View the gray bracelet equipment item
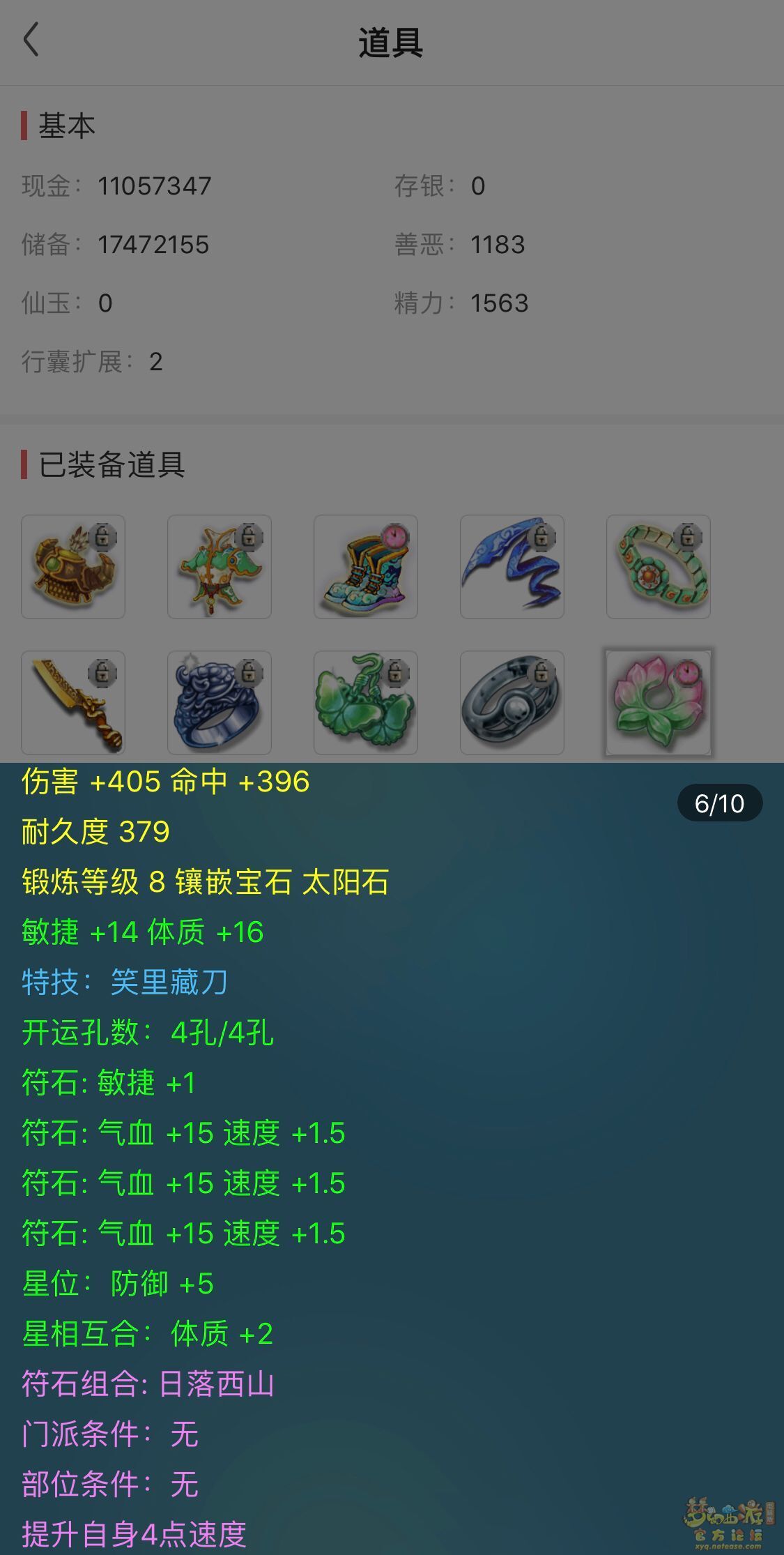784x1555 pixels. tap(512, 703)
